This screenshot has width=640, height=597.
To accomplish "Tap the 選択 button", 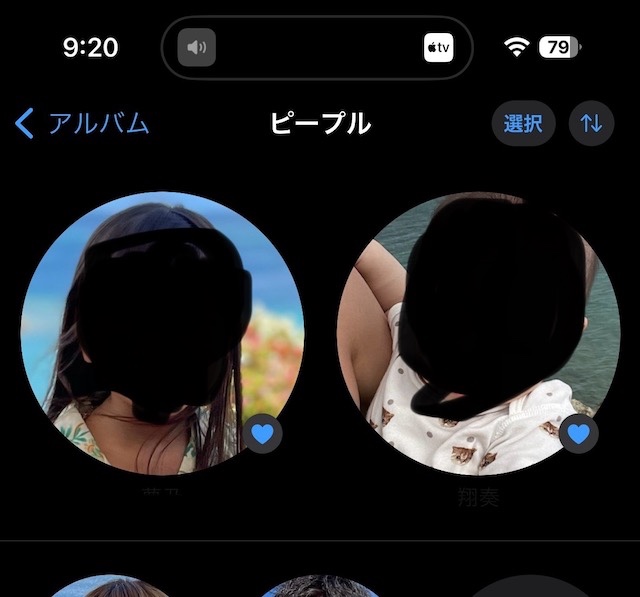I will coord(523,124).
